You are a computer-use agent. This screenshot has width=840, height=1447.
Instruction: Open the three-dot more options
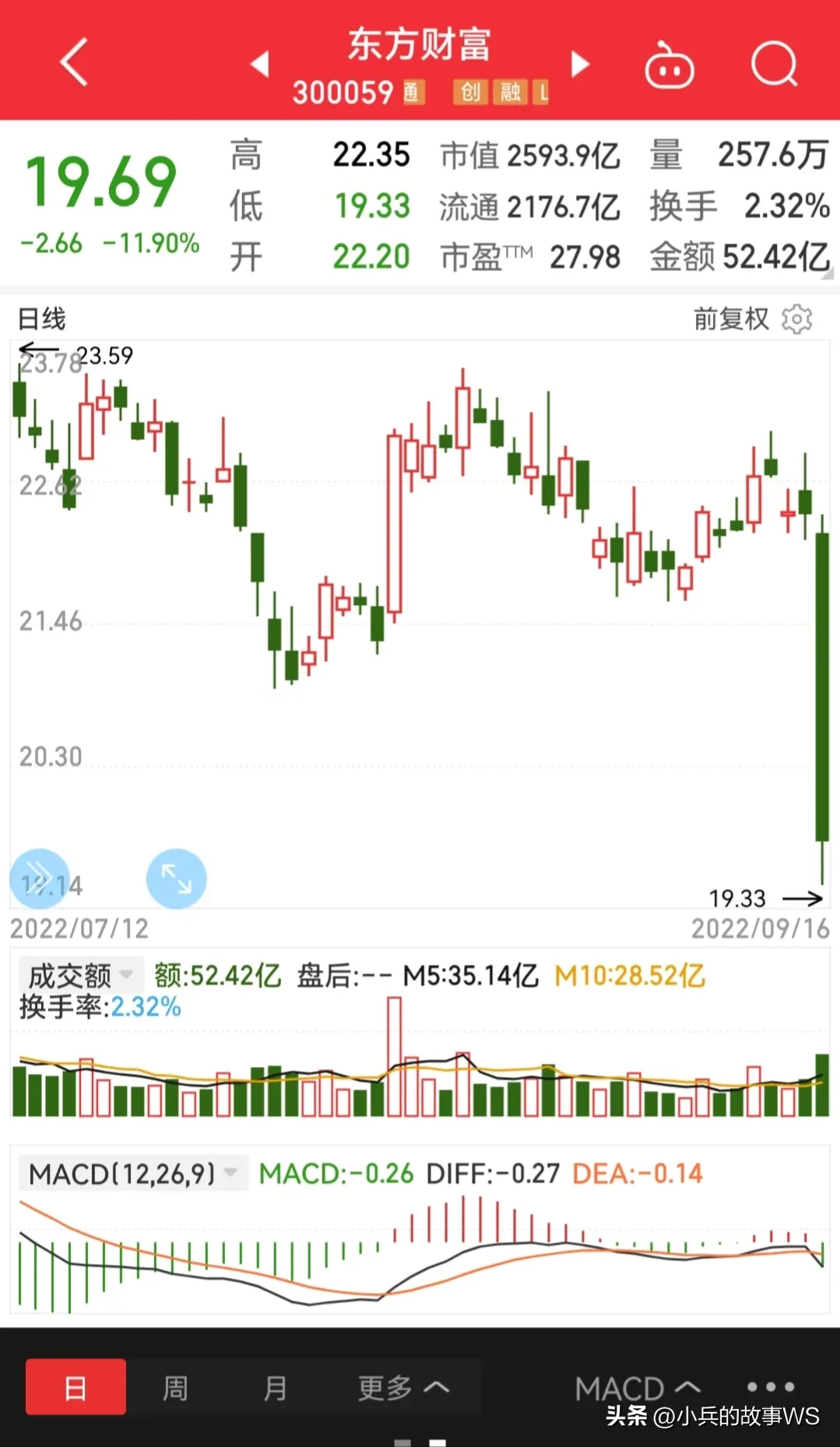pos(770,1386)
